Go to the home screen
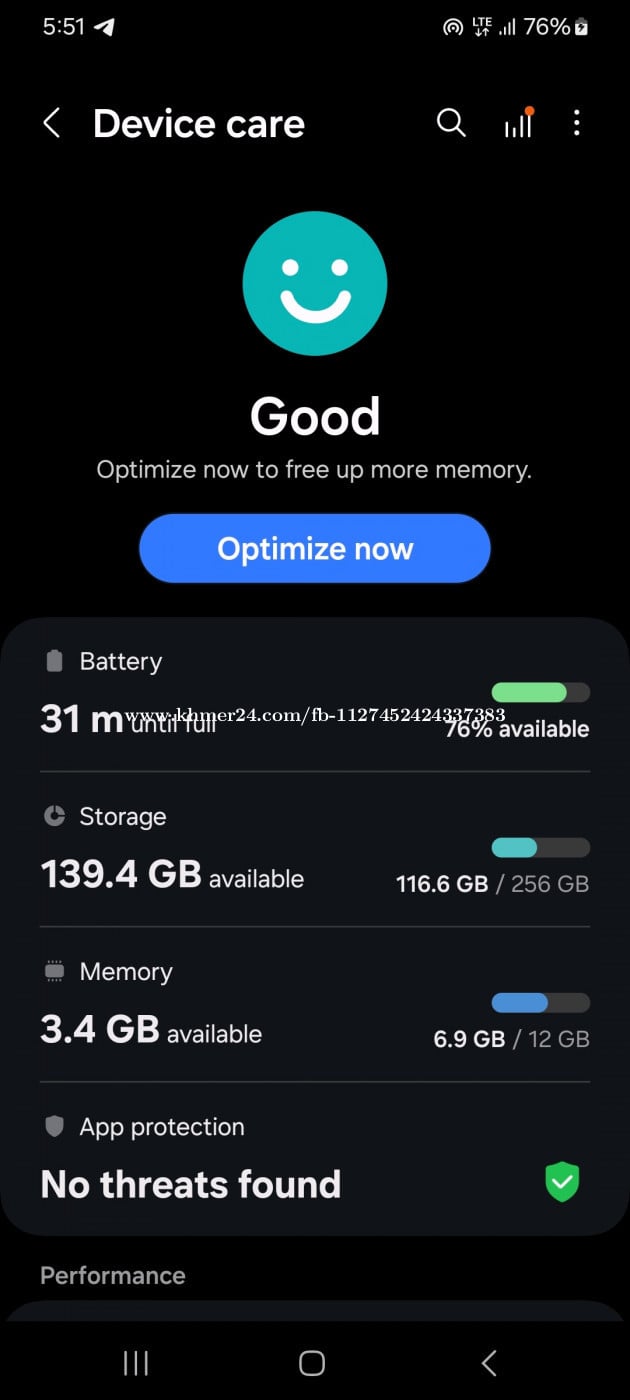 312,1362
